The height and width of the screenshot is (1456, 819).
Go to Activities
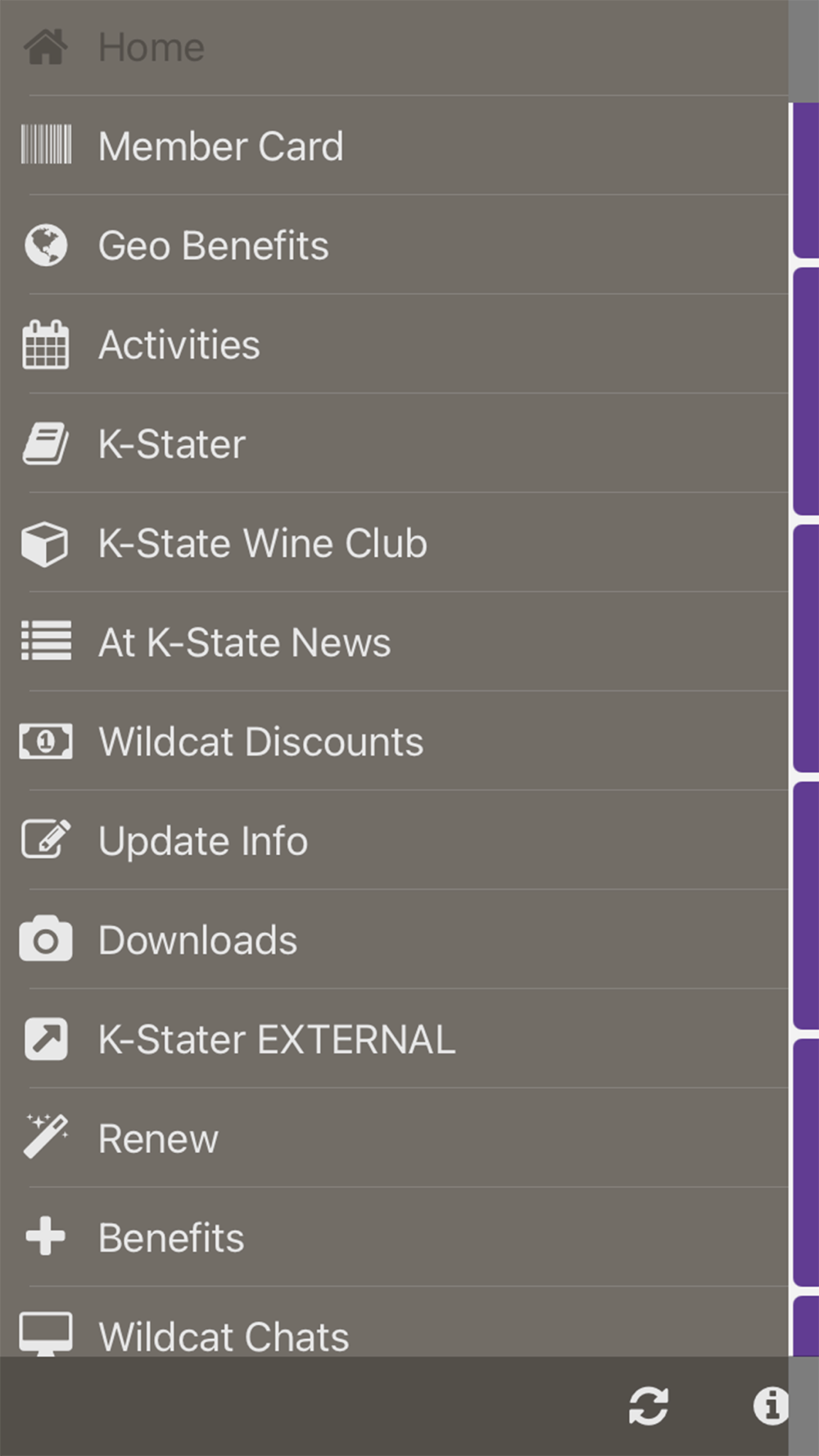click(179, 345)
